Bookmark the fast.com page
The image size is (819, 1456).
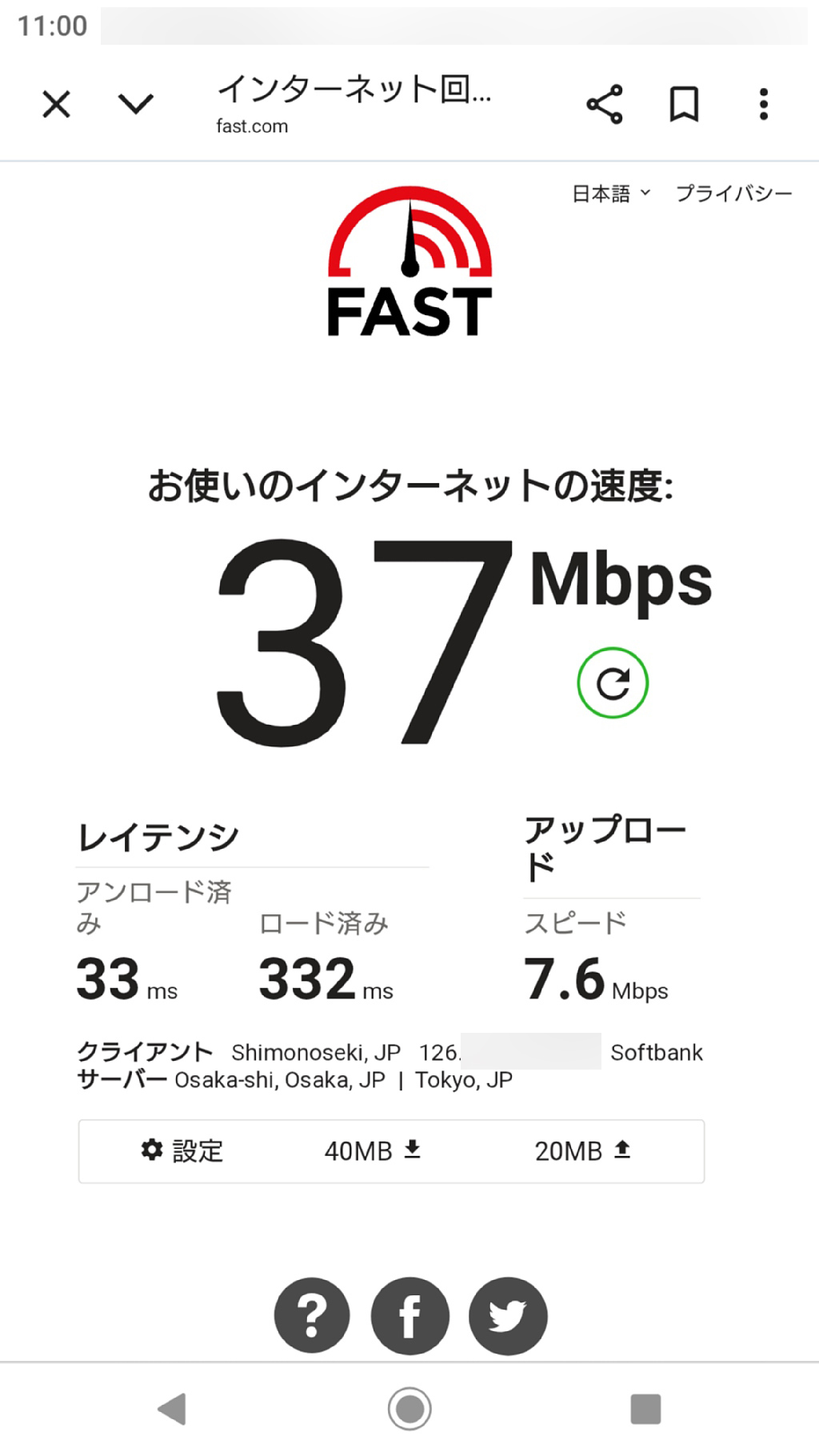coord(684,104)
